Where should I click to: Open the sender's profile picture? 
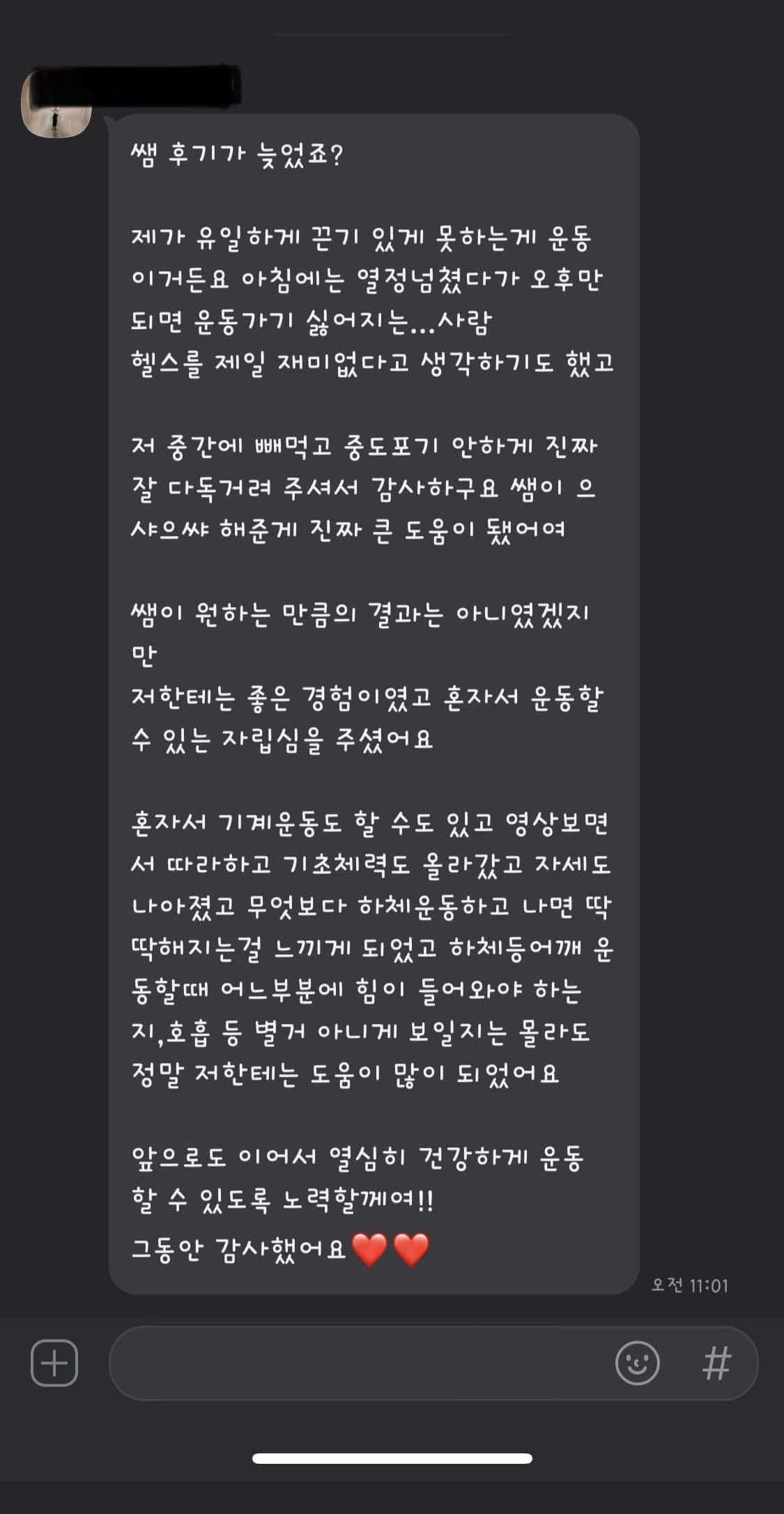pos(56,102)
